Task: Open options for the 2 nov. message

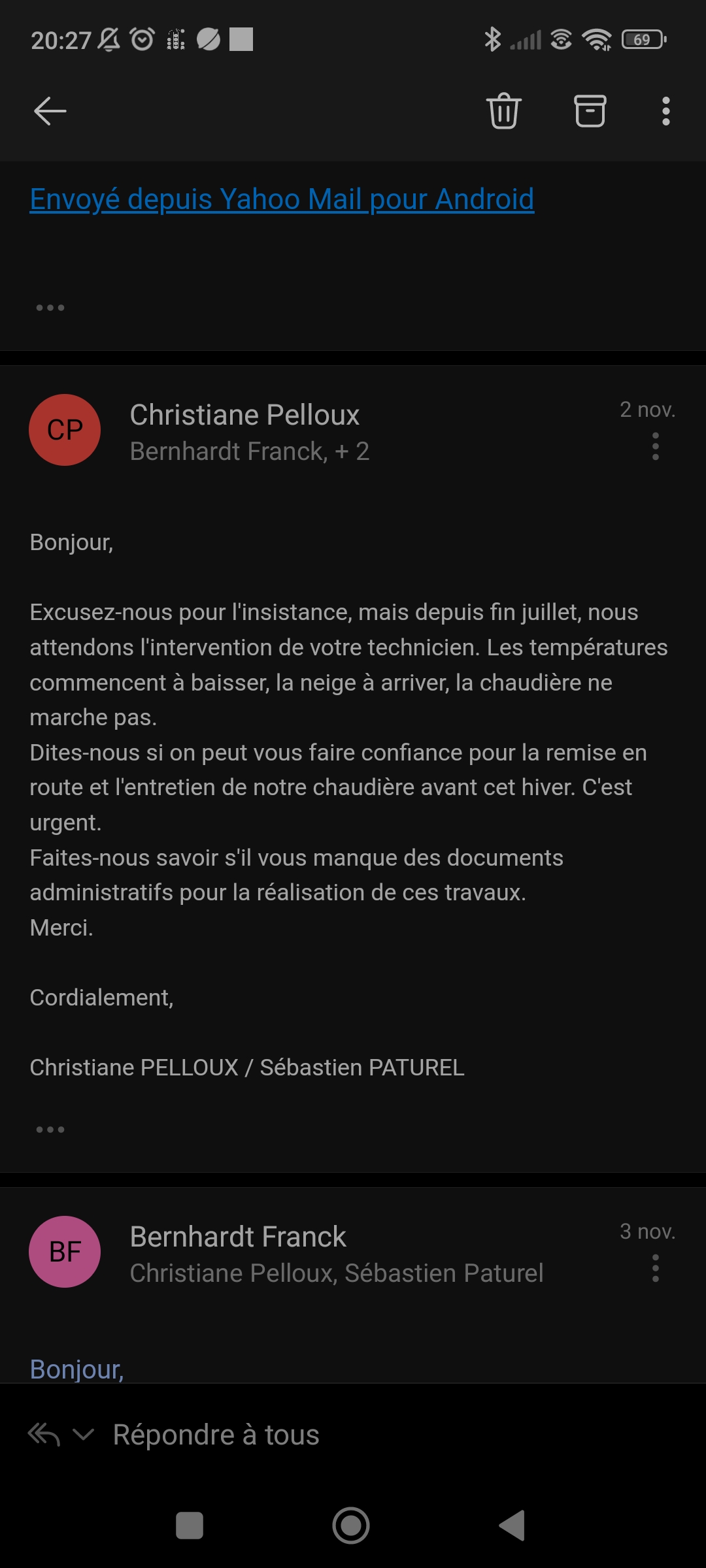Action: coord(655,447)
